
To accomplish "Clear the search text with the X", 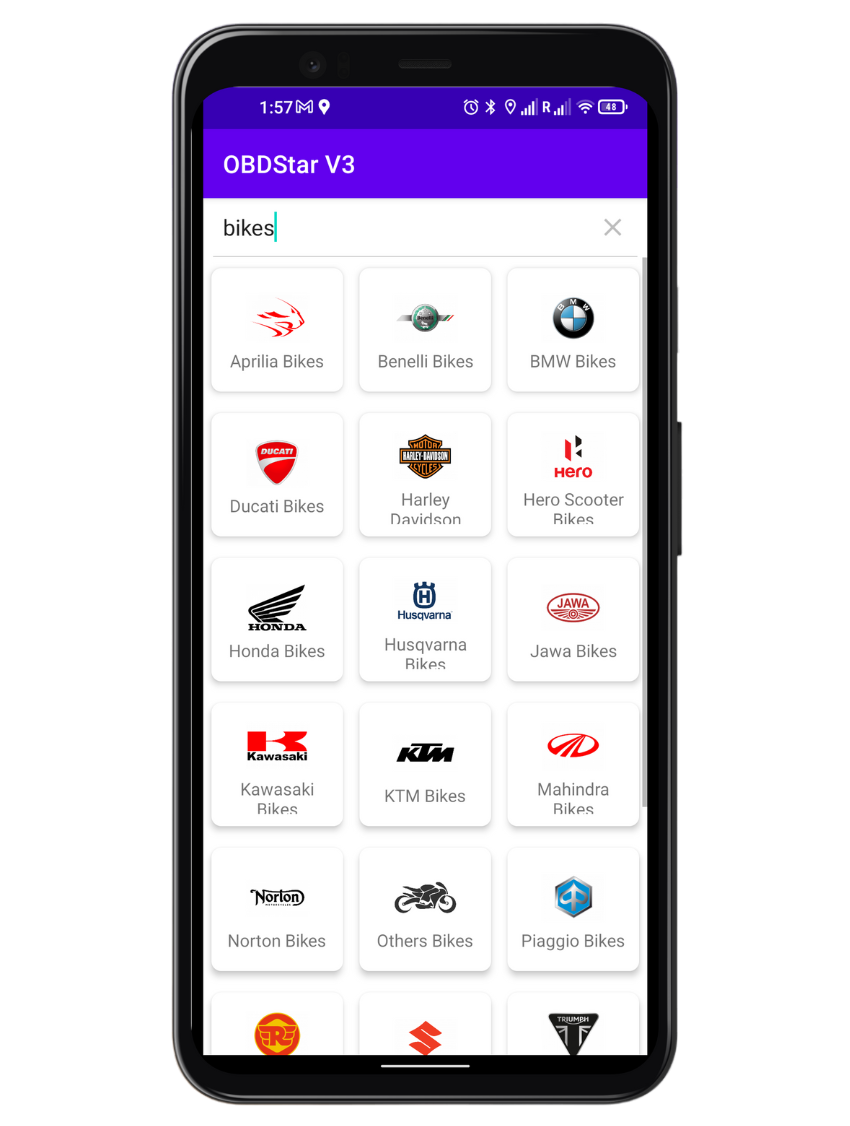I will pos(612,228).
